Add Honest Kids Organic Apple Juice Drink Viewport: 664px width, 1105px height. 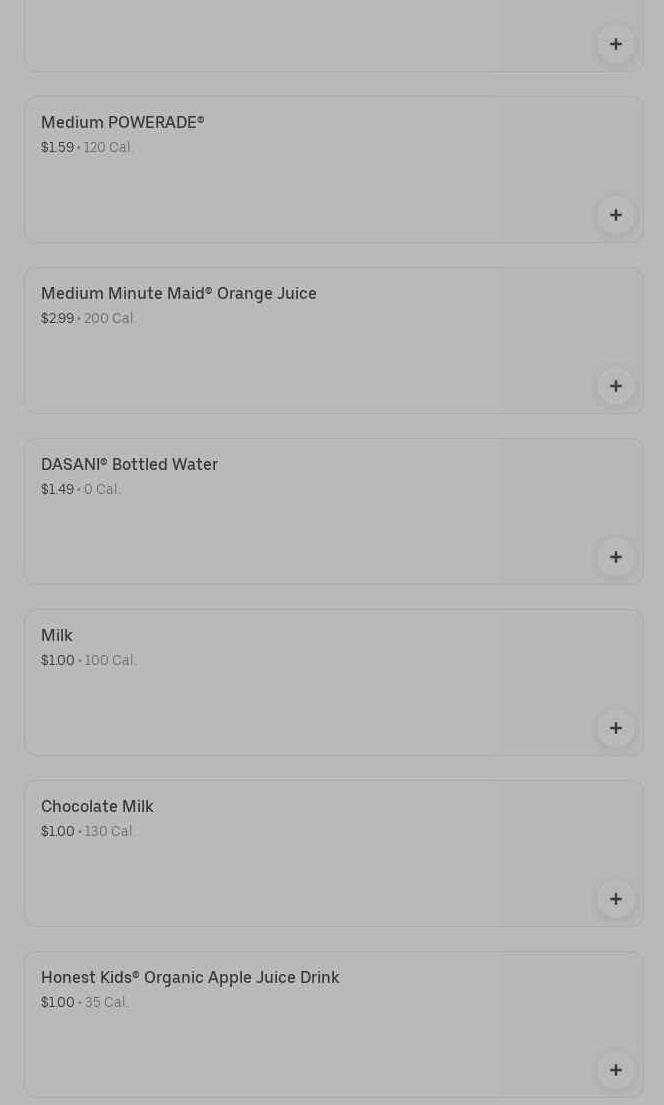tap(615, 1070)
